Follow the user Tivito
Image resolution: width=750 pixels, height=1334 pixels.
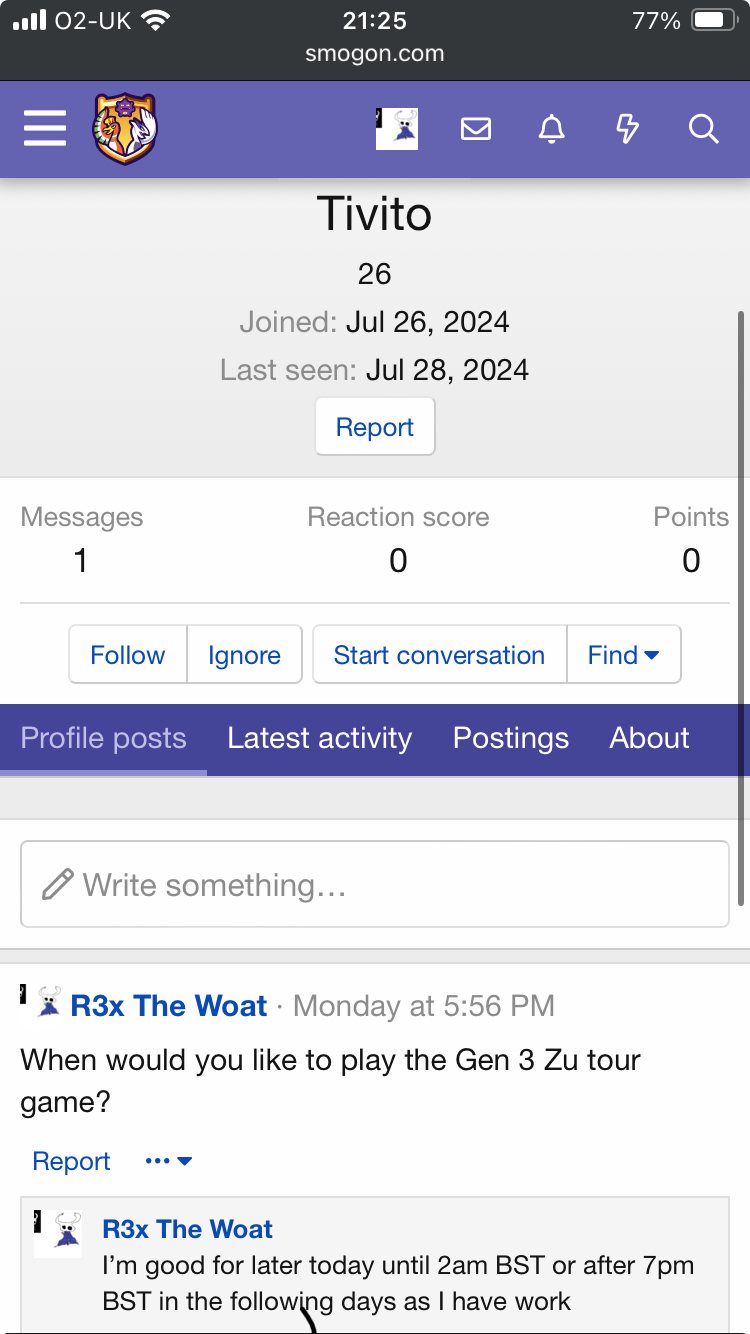(x=128, y=655)
